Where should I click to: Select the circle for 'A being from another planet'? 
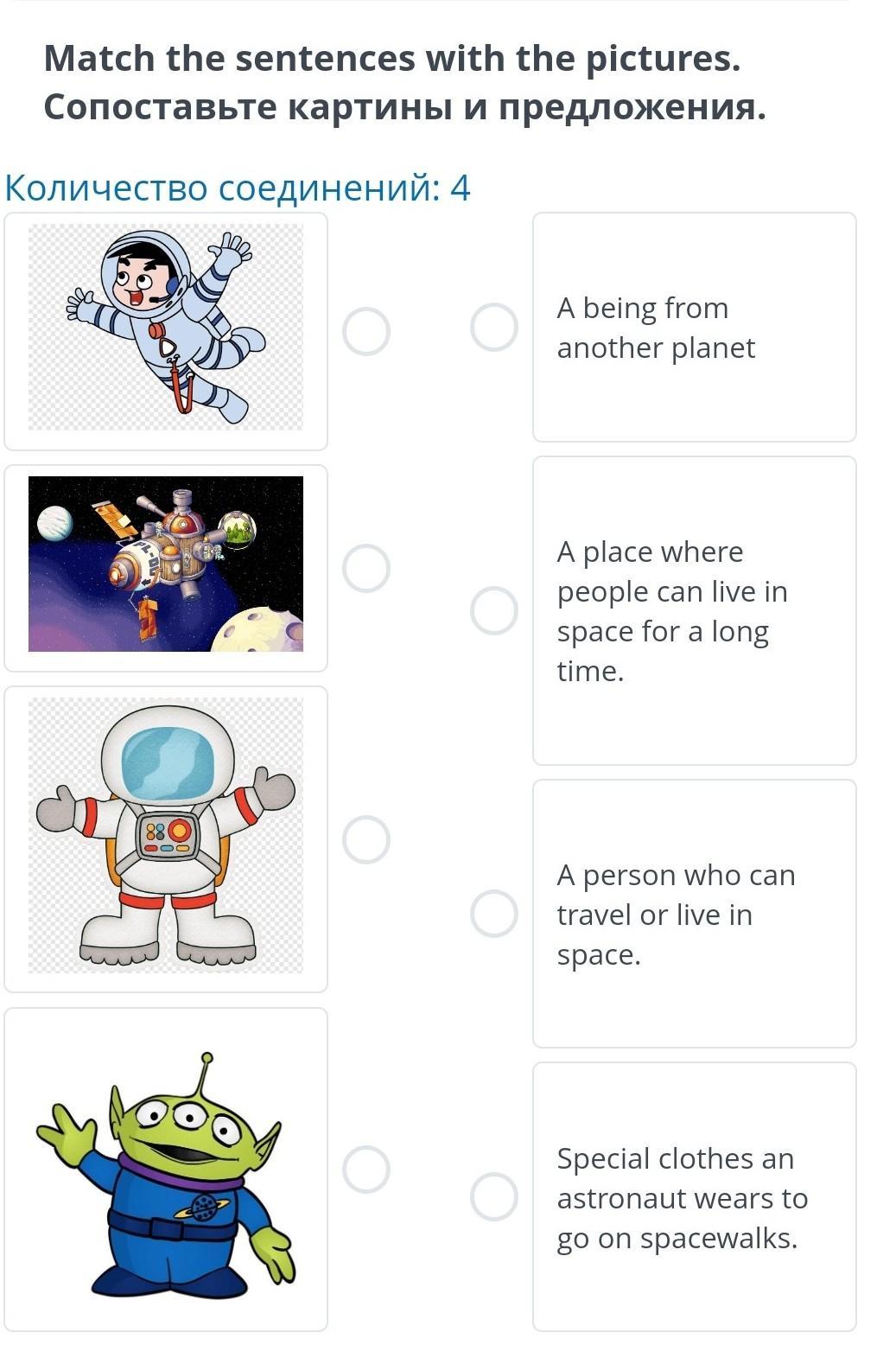pyautogui.click(x=493, y=328)
